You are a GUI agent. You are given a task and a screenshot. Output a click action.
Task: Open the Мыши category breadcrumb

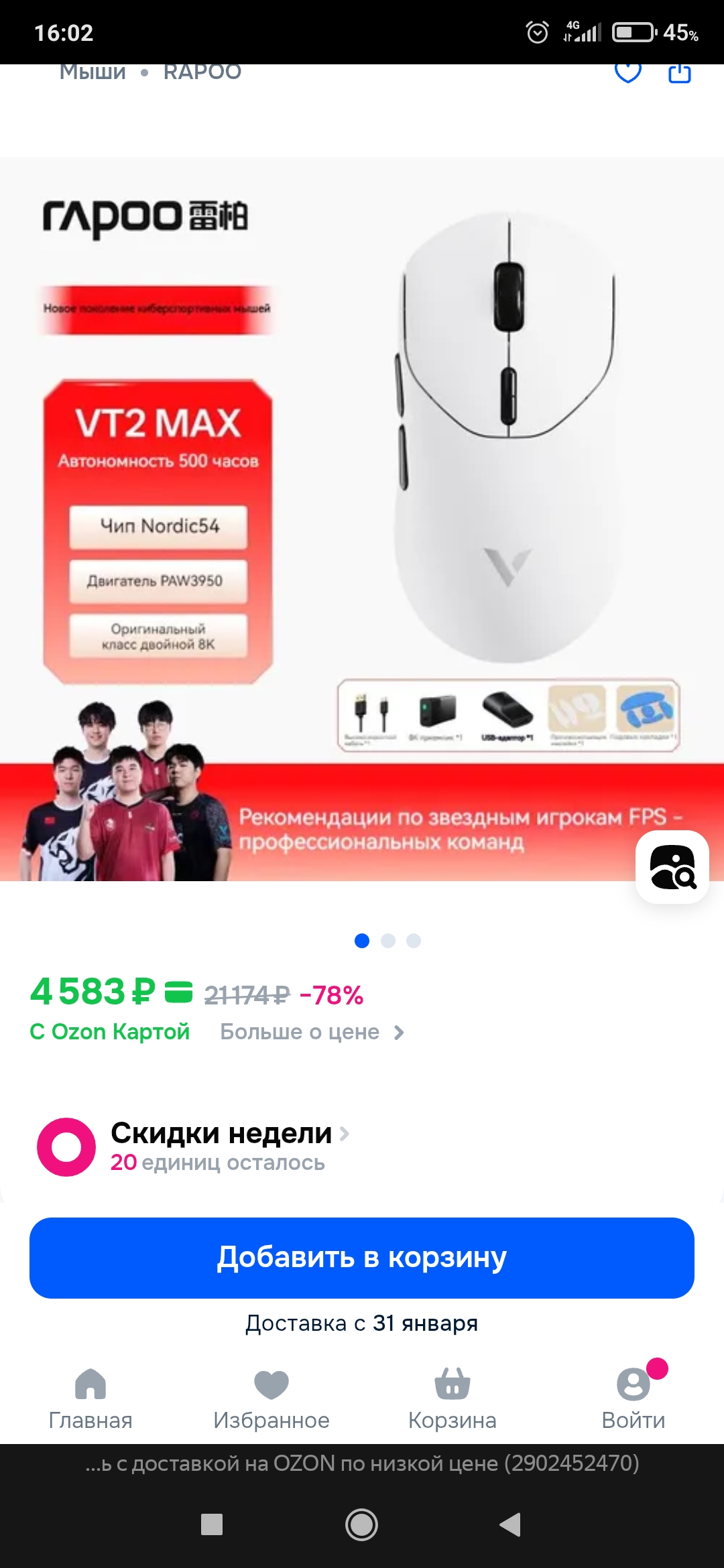[93, 72]
